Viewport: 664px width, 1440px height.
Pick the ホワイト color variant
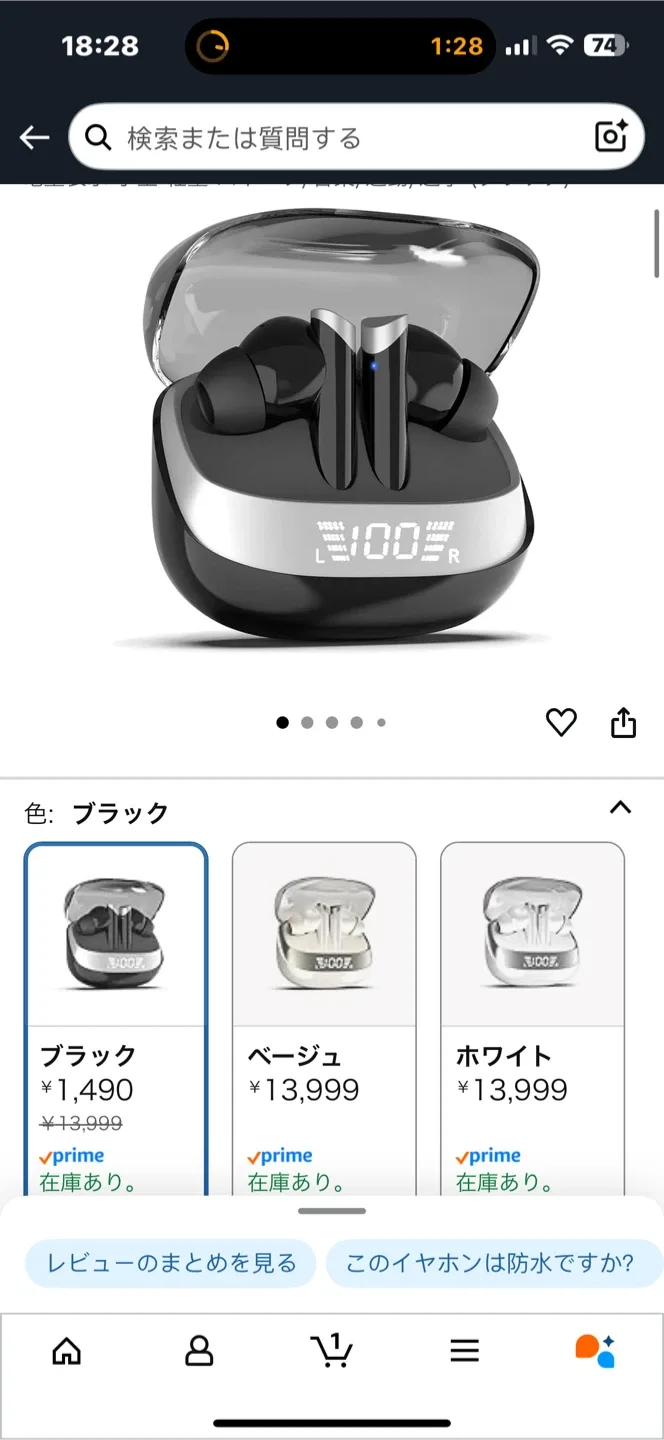532,1010
